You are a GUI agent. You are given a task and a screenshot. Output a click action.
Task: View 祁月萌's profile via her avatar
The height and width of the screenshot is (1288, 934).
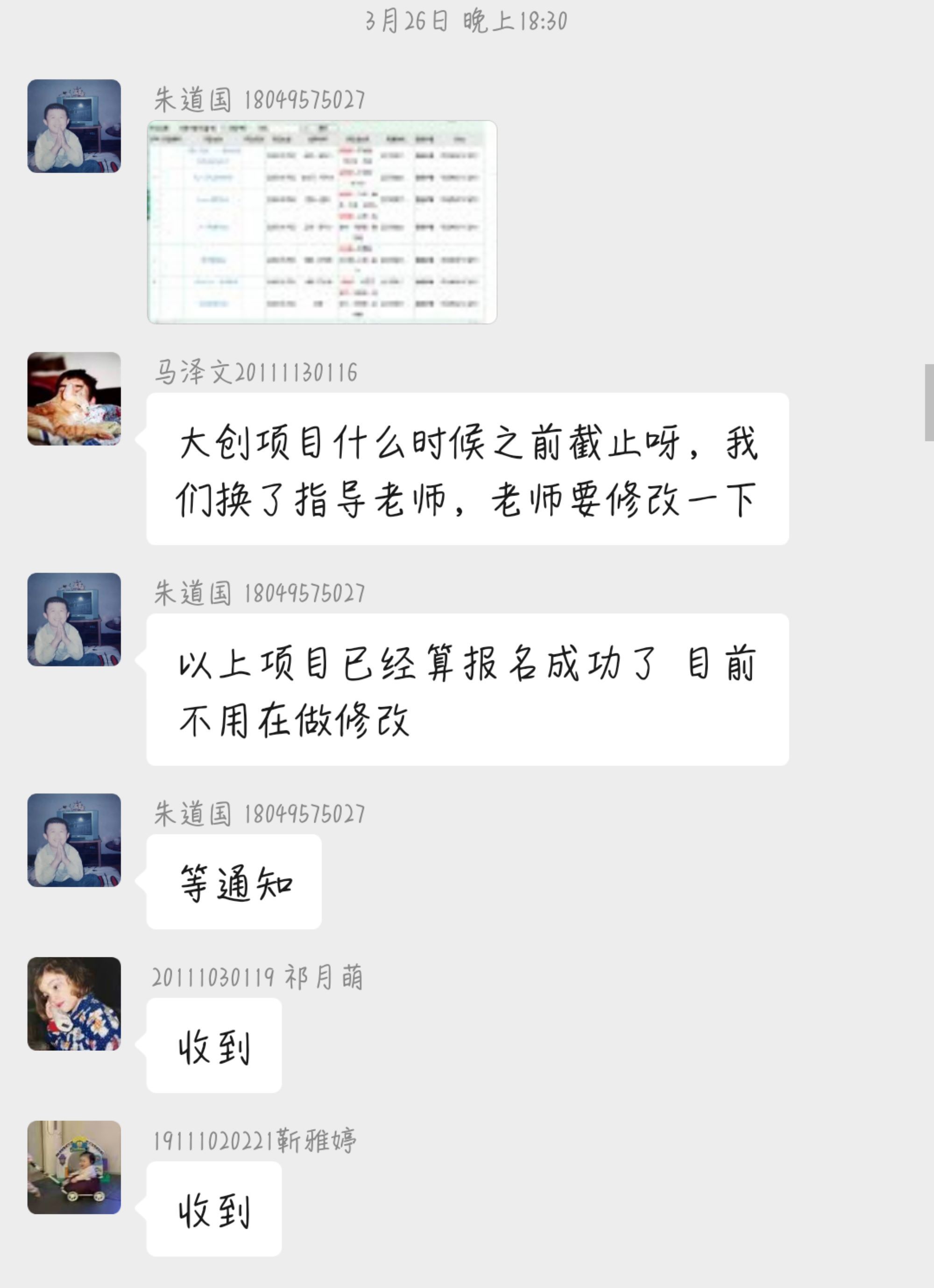click(x=74, y=1004)
